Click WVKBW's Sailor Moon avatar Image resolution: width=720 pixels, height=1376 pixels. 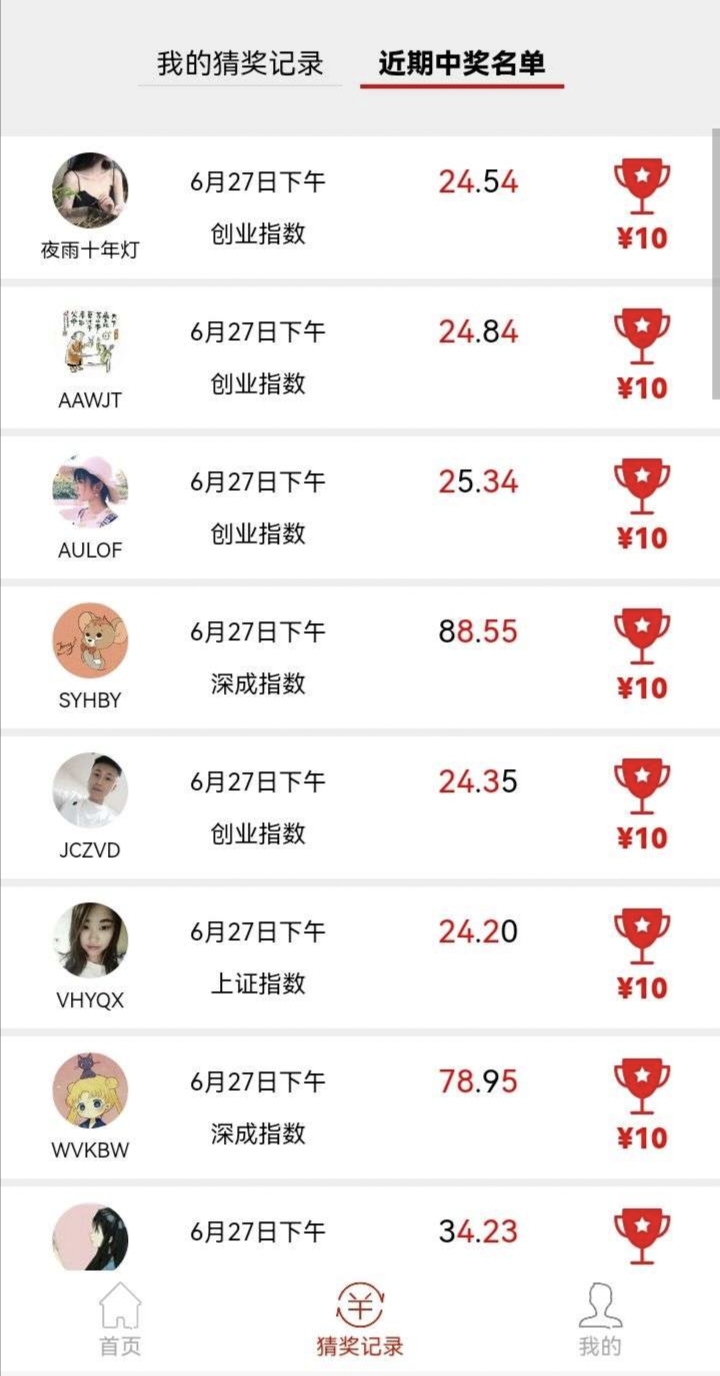[x=90, y=1090]
